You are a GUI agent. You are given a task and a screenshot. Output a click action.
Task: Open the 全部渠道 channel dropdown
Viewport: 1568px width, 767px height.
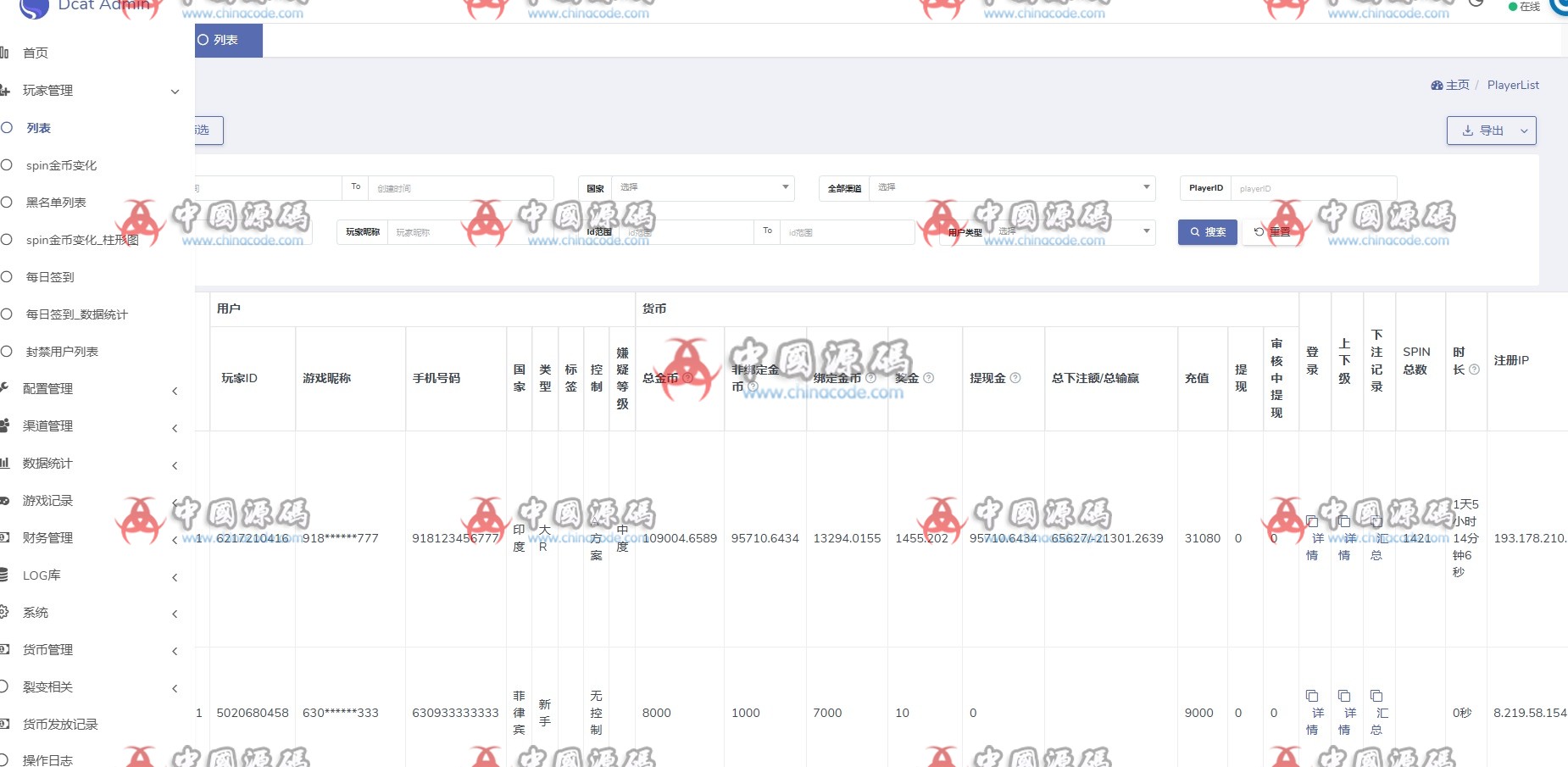1010,187
